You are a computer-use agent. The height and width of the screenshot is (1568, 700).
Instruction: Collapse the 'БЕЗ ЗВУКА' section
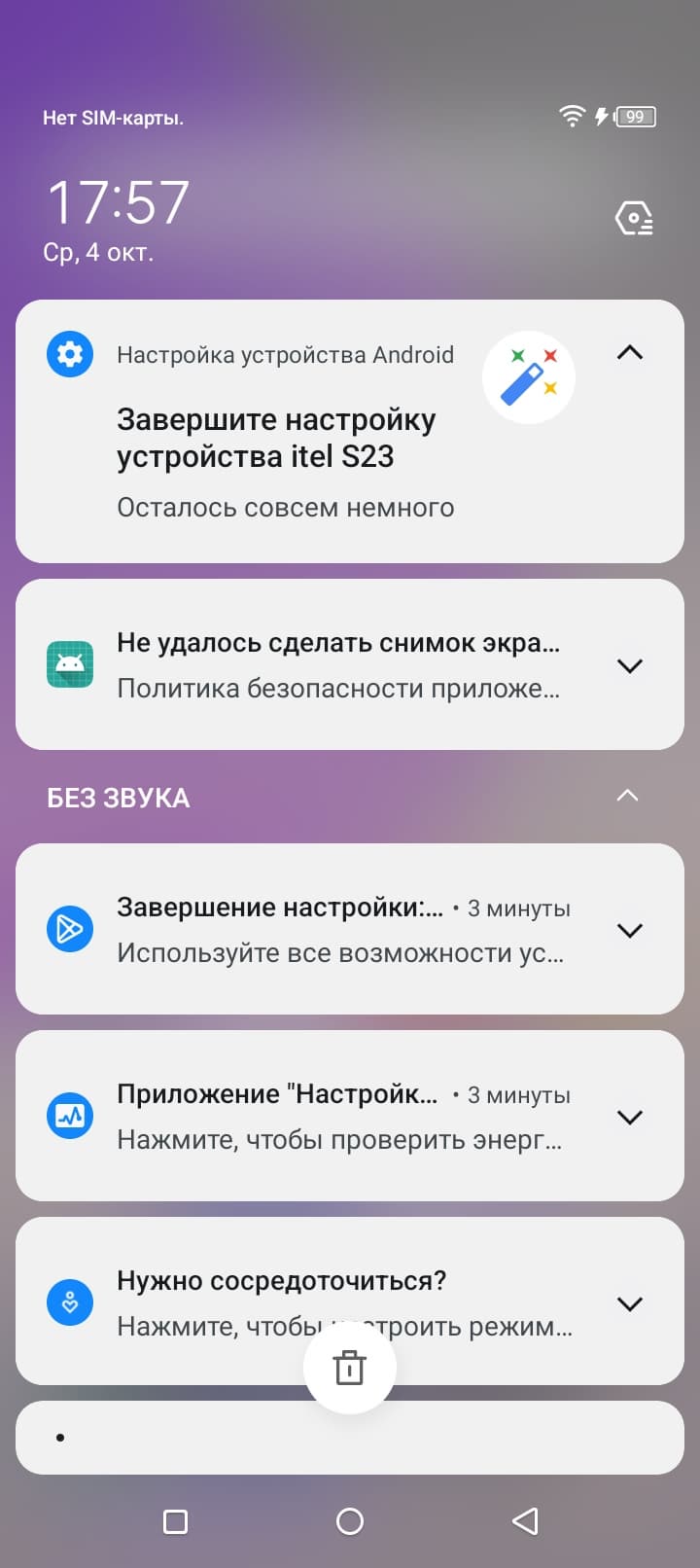coord(628,797)
